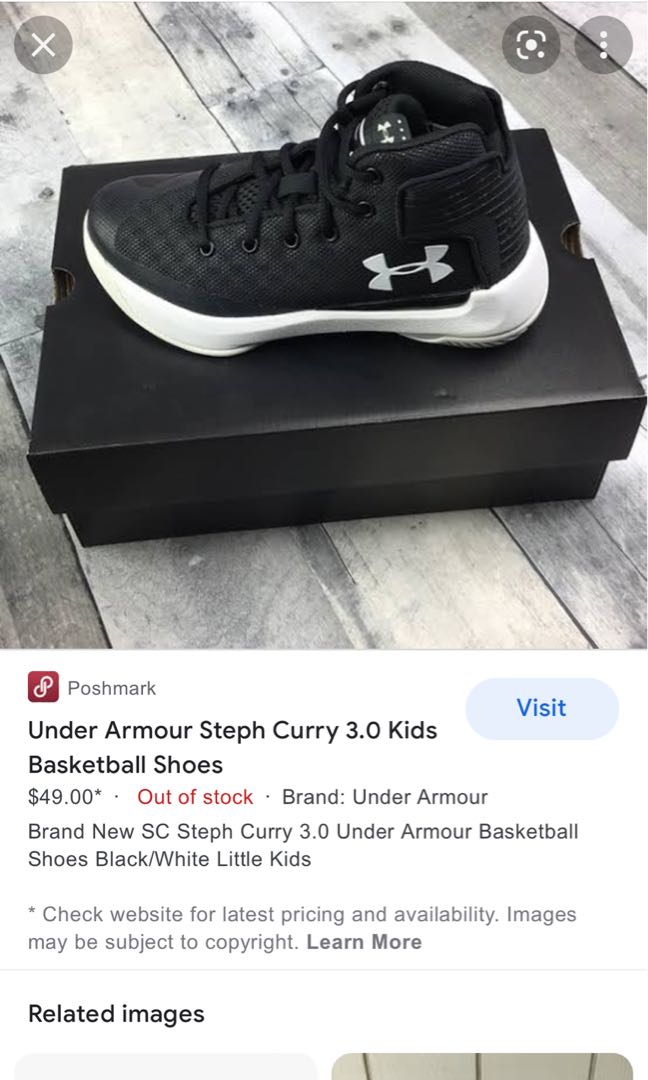Viewport: 648px width, 1080px height.
Task: Search this image with Lens
Action: pyautogui.click(x=530, y=45)
